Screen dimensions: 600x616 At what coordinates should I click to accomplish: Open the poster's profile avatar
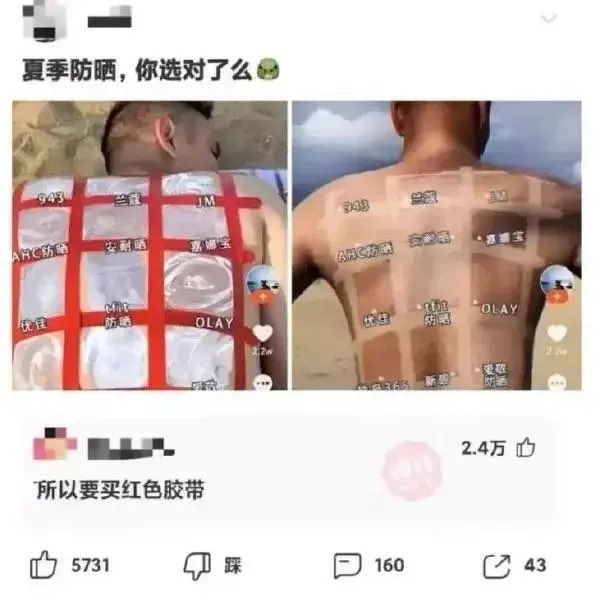[42, 20]
